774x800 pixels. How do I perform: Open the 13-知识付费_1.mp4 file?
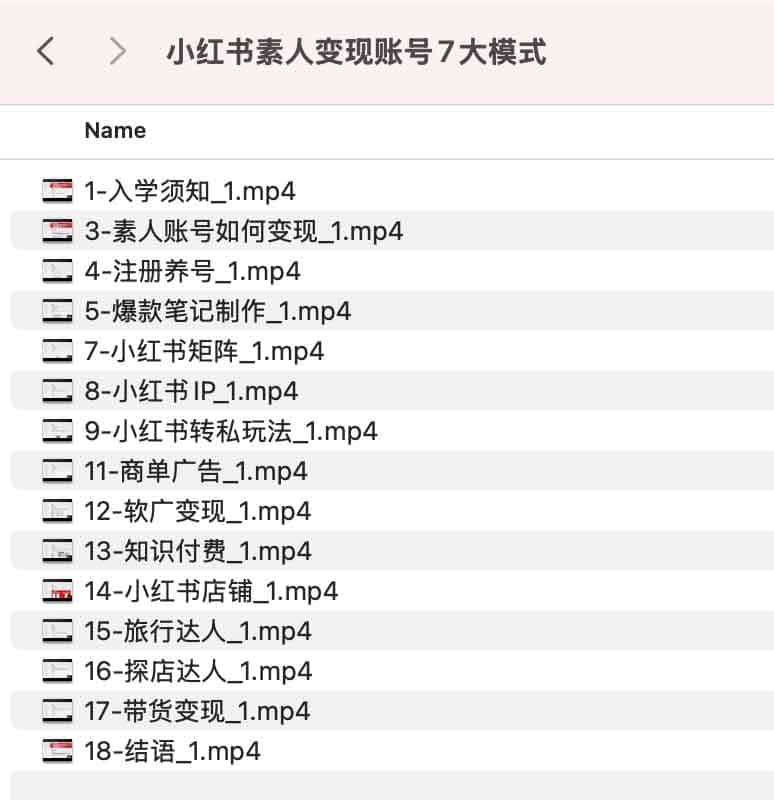click(197, 551)
